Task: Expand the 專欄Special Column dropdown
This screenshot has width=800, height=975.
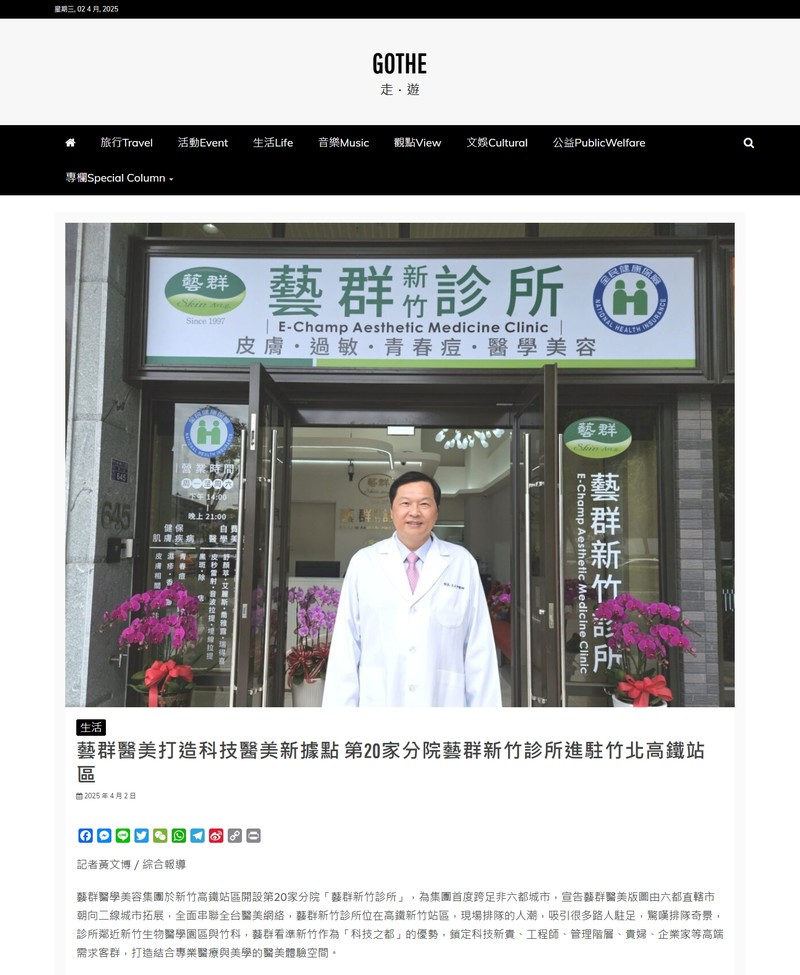Action: pyautogui.click(x=119, y=178)
